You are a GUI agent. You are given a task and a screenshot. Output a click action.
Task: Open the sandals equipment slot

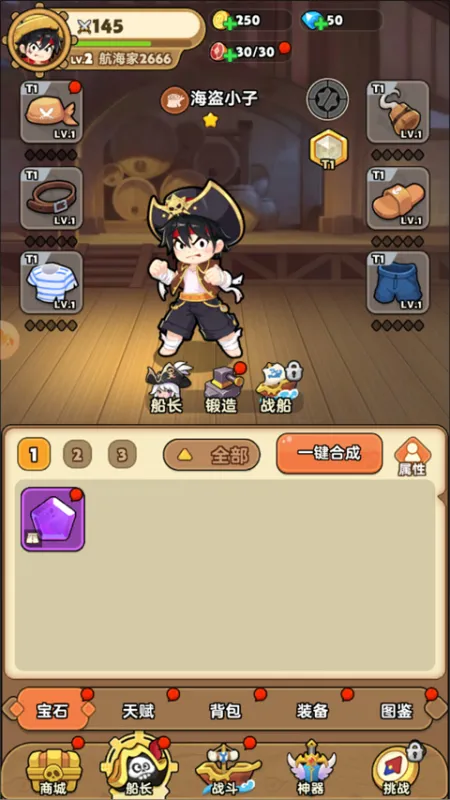point(398,198)
